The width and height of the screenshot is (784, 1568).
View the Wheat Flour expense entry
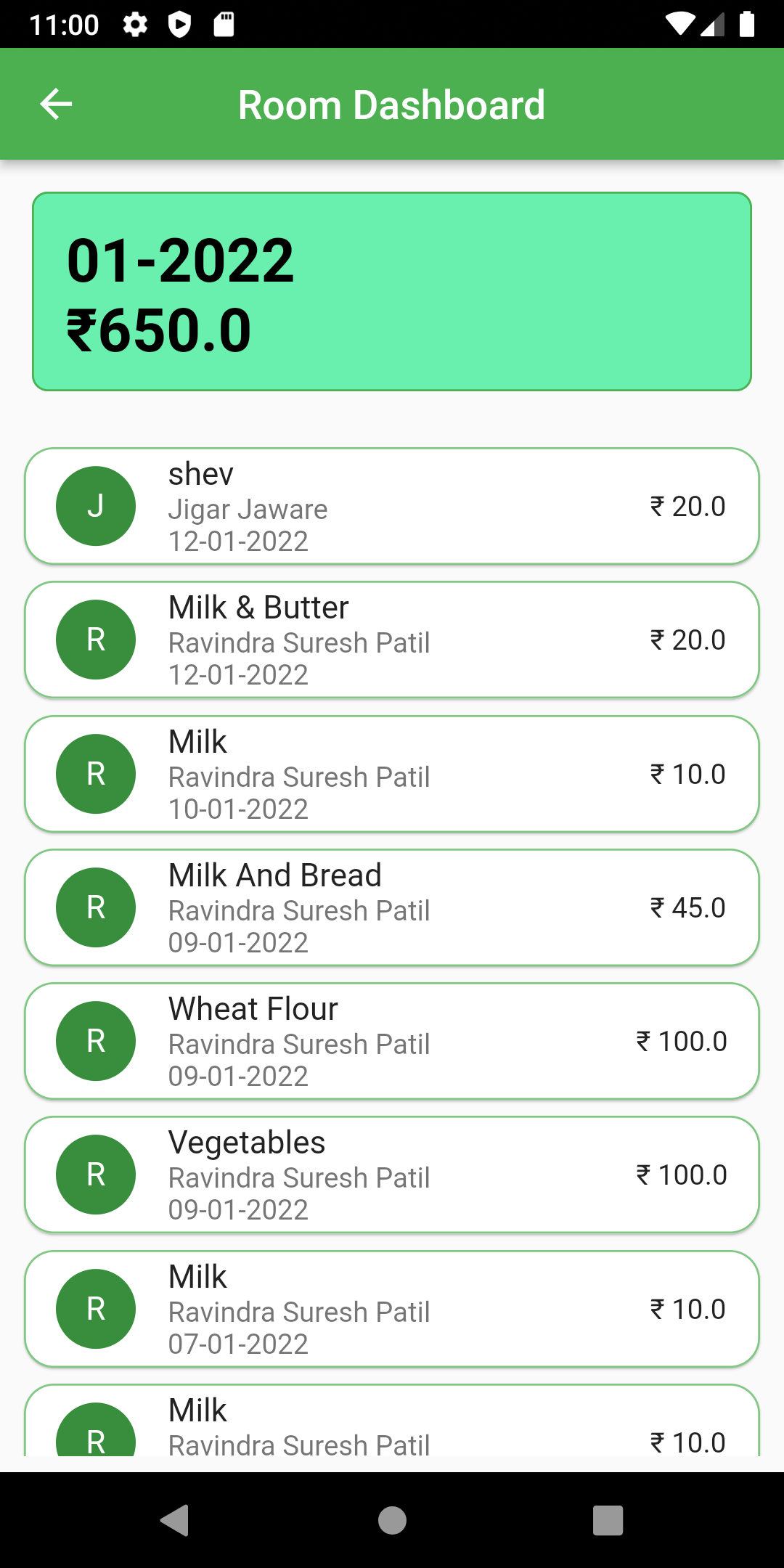coord(392,1041)
